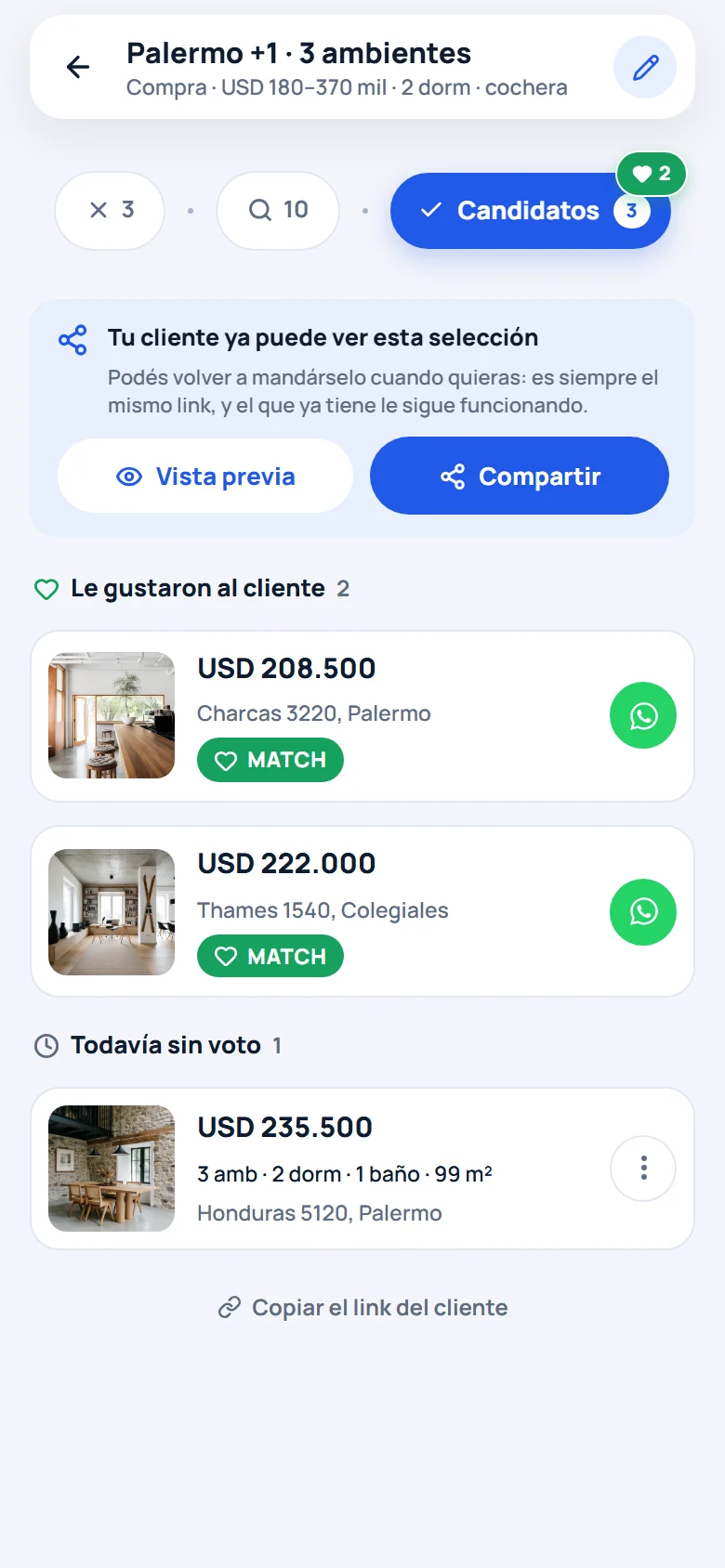Send the Charcas 3220 listing via WhatsApp
725x1568 pixels.
tap(643, 715)
